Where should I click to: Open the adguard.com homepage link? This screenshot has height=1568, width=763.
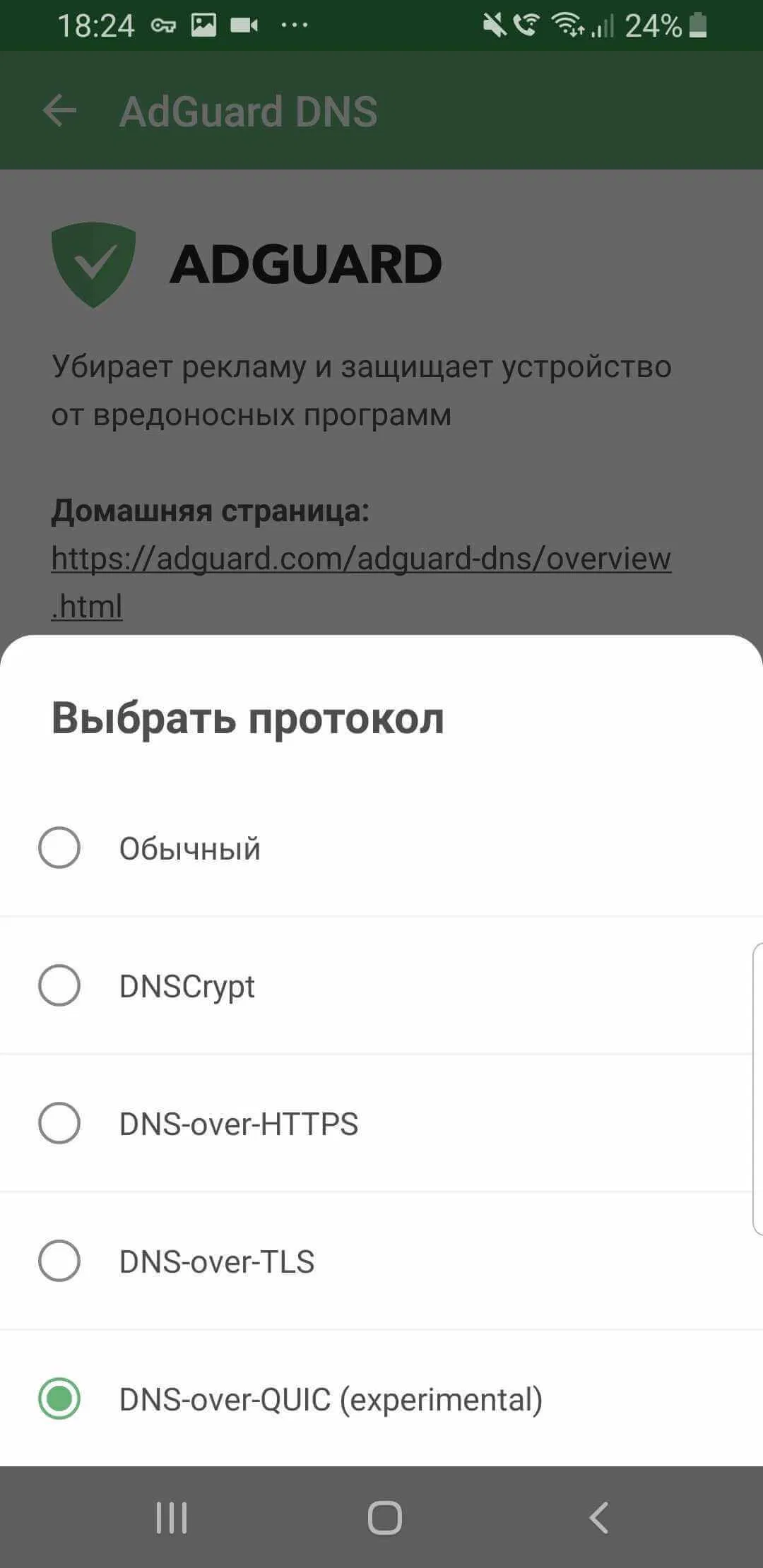360,559
